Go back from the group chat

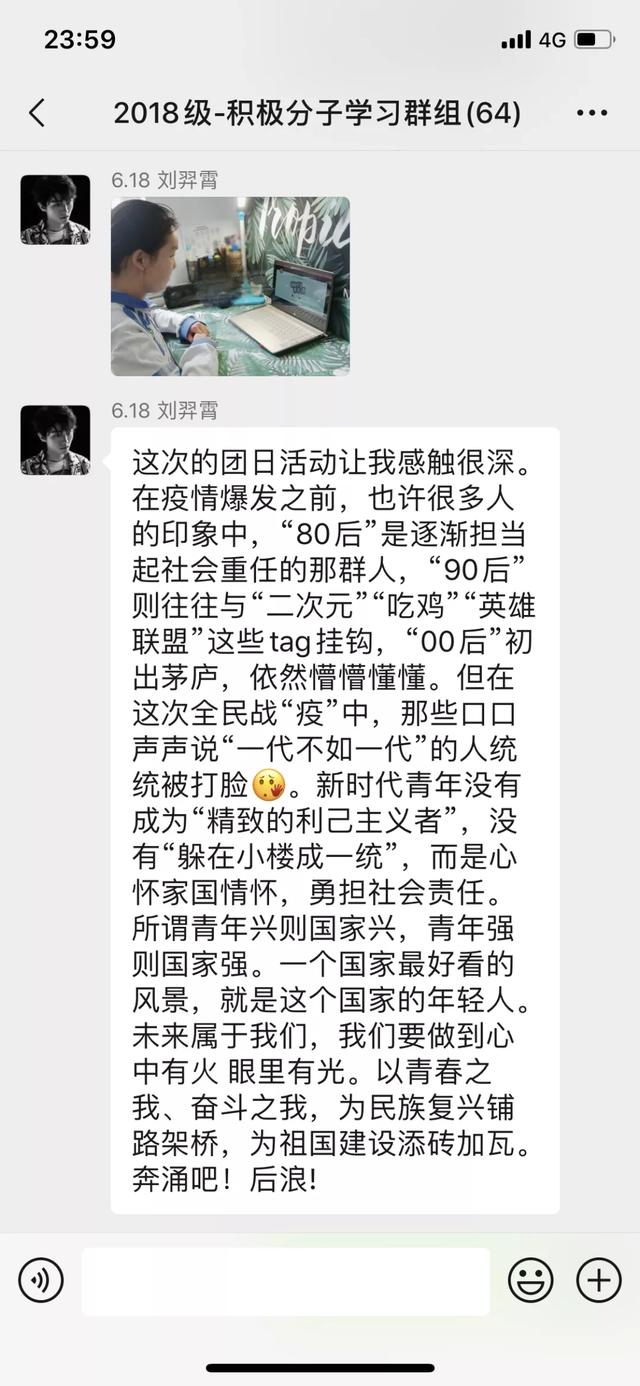pos(37,113)
